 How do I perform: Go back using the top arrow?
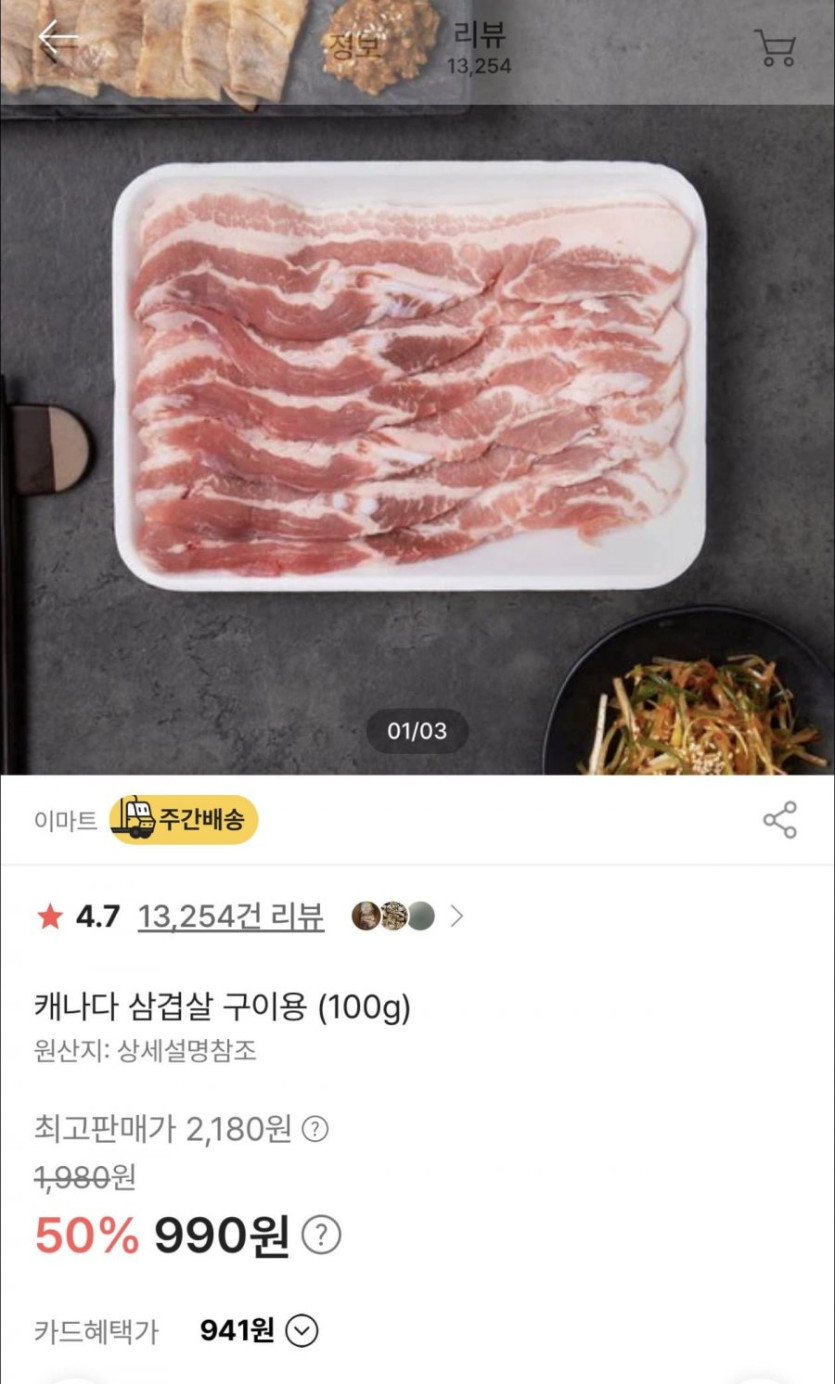[57, 40]
